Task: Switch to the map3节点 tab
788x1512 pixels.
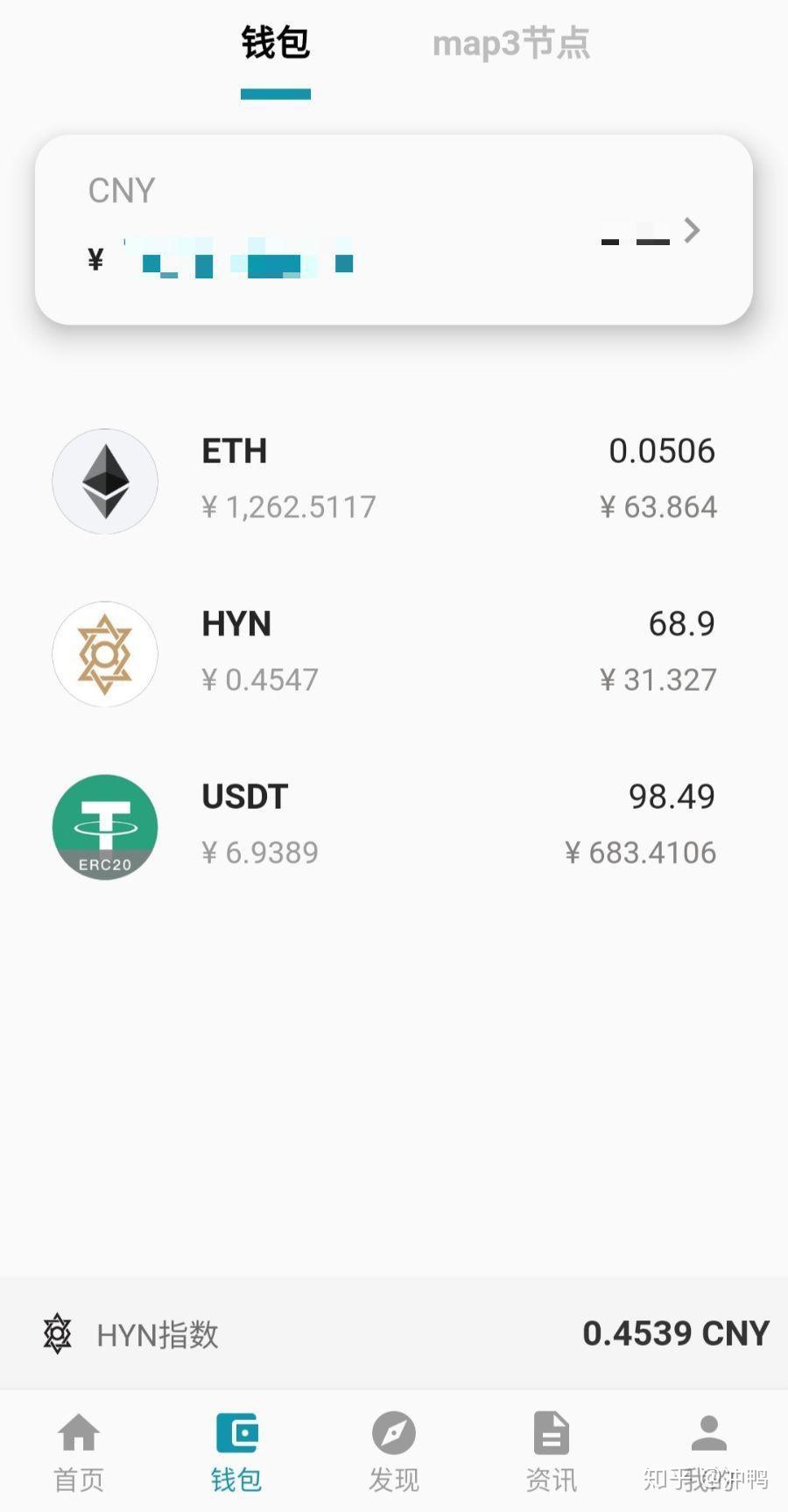Action: [x=510, y=44]
